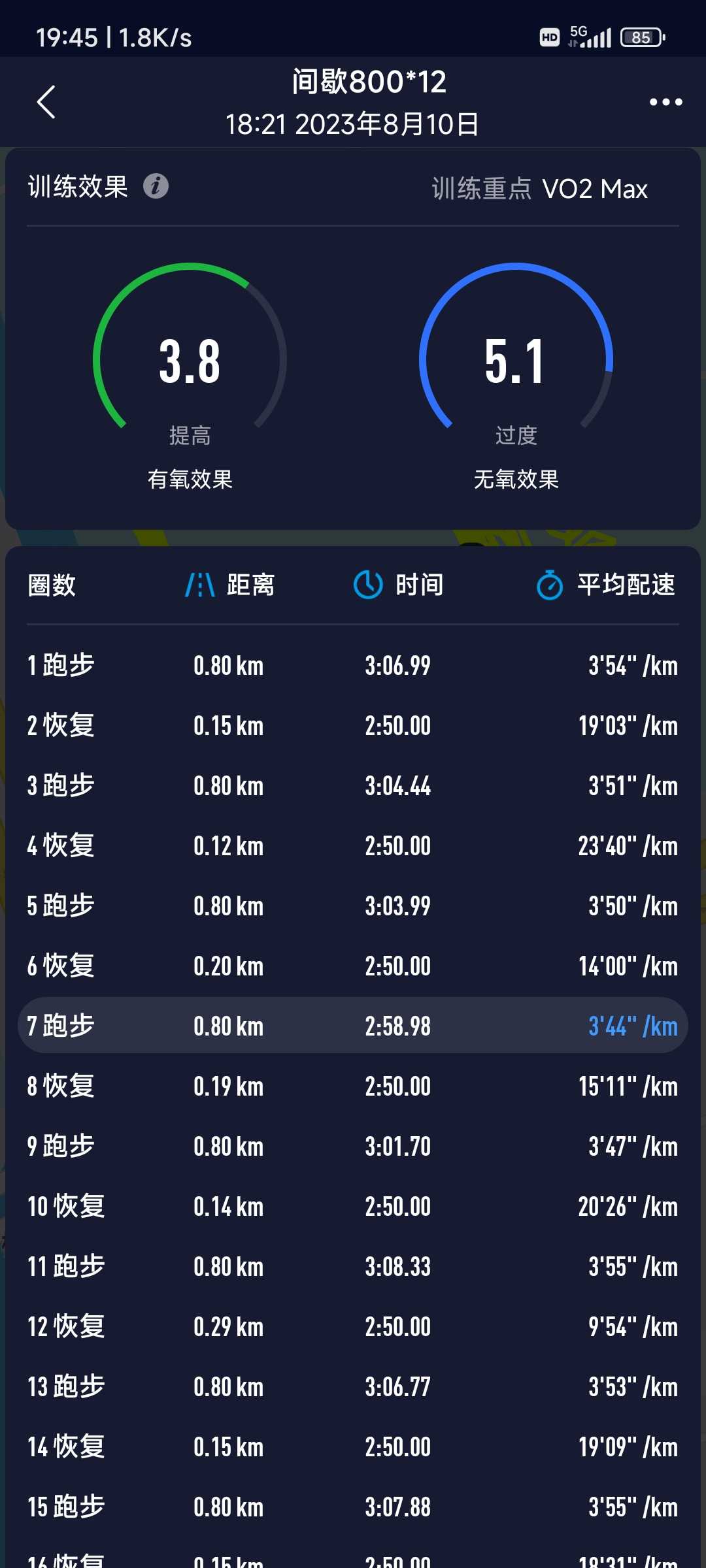Open the three-dot overflow menu

[665, 102]
